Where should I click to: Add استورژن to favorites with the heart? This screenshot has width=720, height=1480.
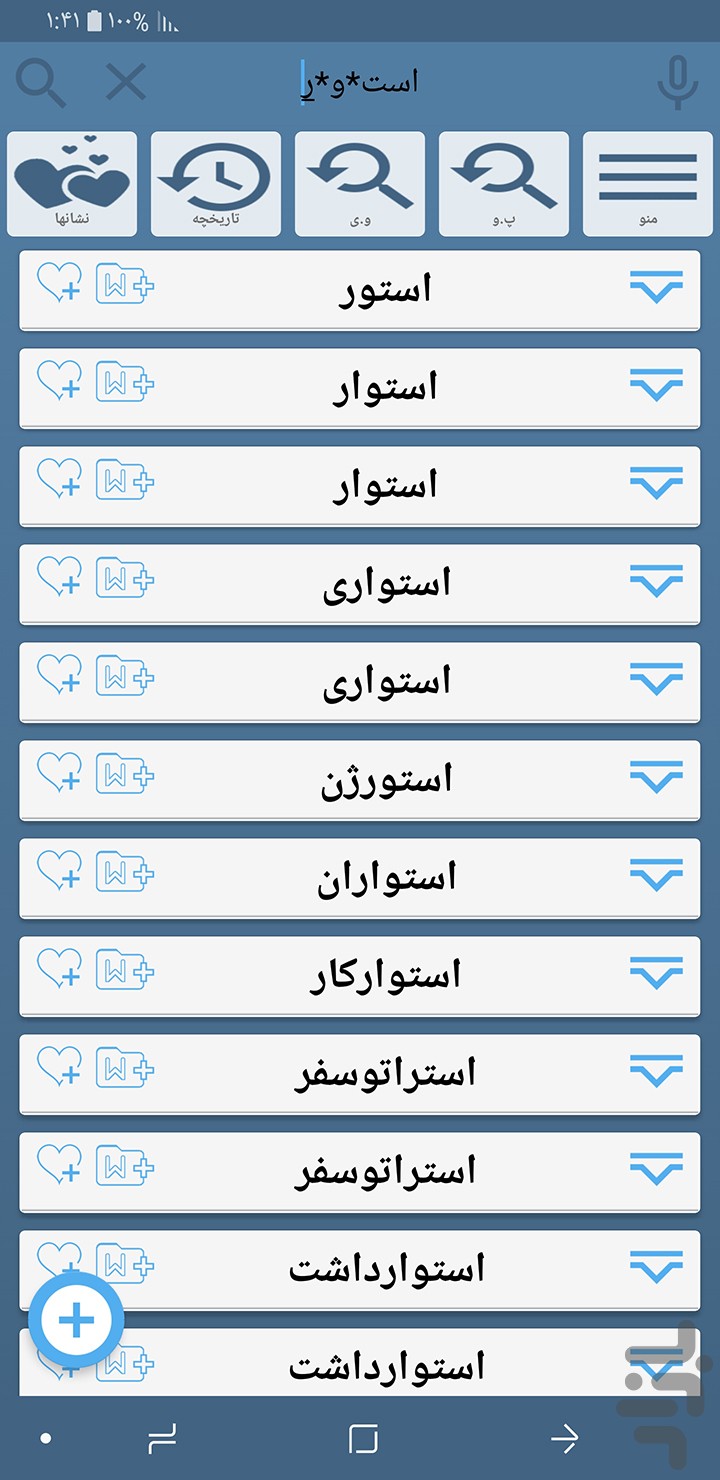pos(59,776)
